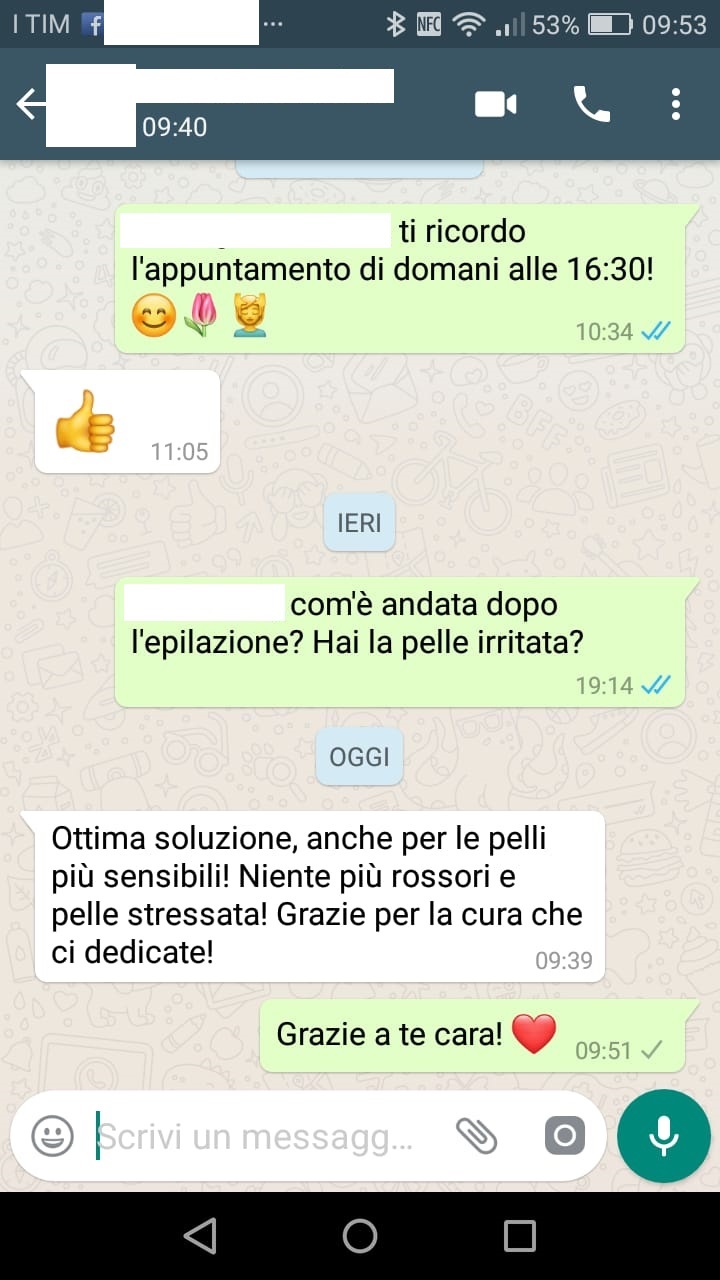Open the overflow menu
Screen dimensions: 720x1280
676,104
